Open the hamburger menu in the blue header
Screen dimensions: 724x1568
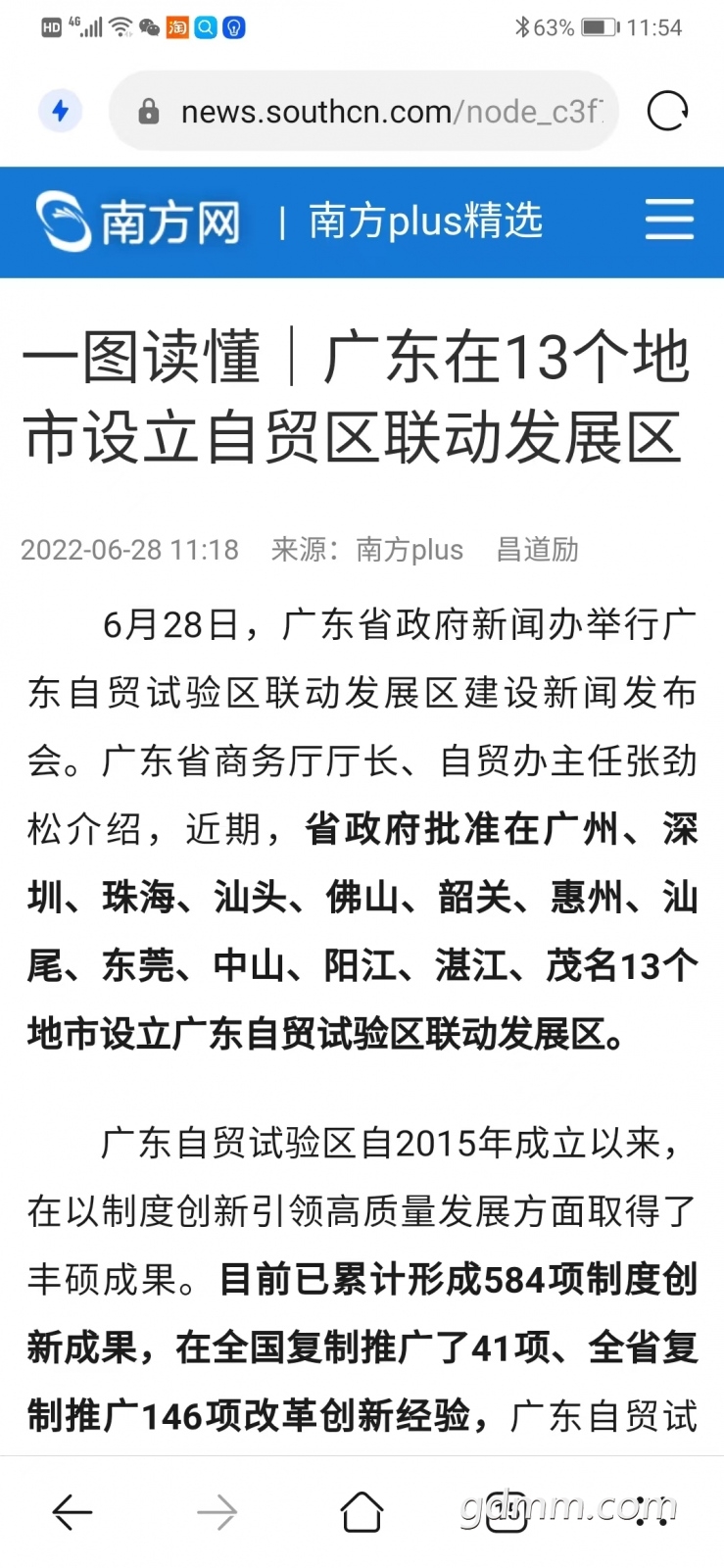click(x=669, y=220)
